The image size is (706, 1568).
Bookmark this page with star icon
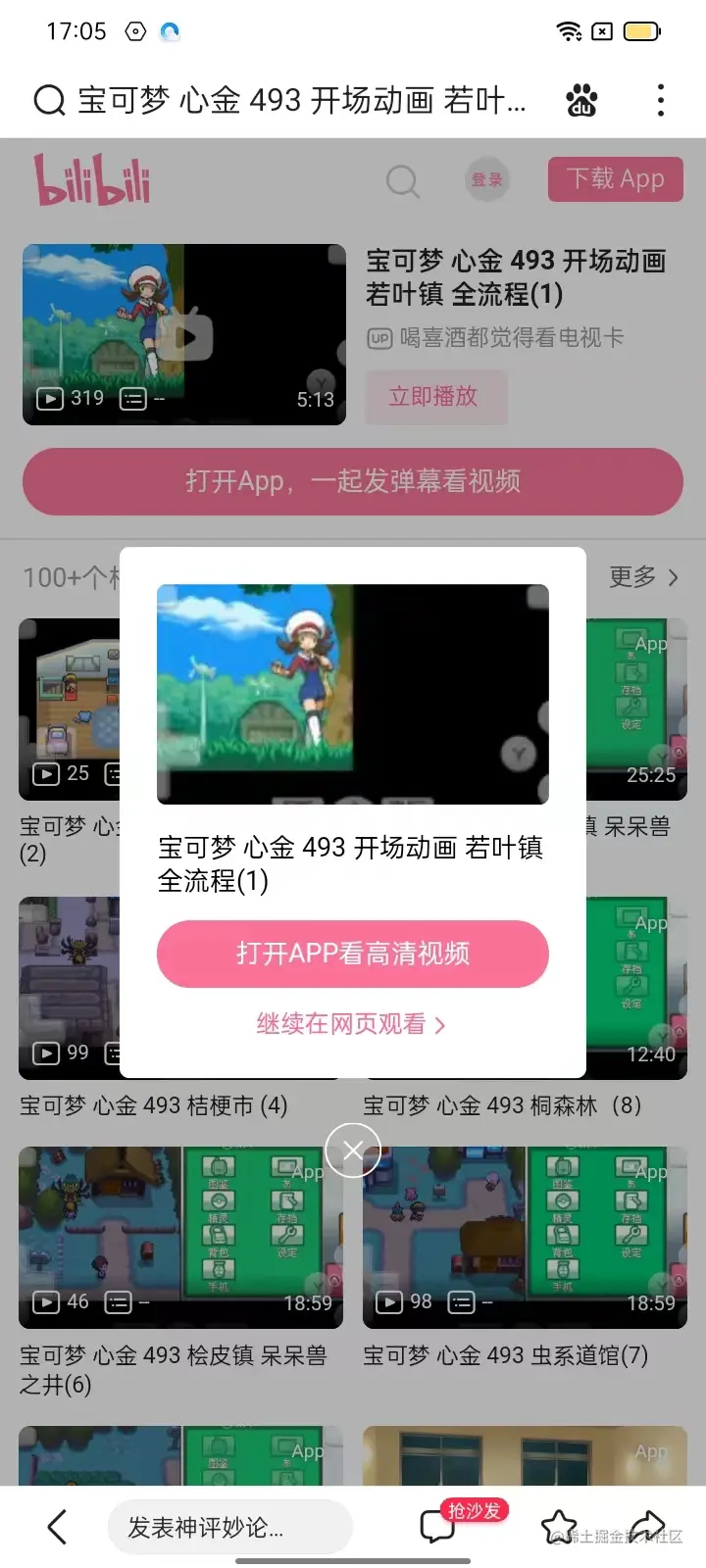click(559, 1526)
